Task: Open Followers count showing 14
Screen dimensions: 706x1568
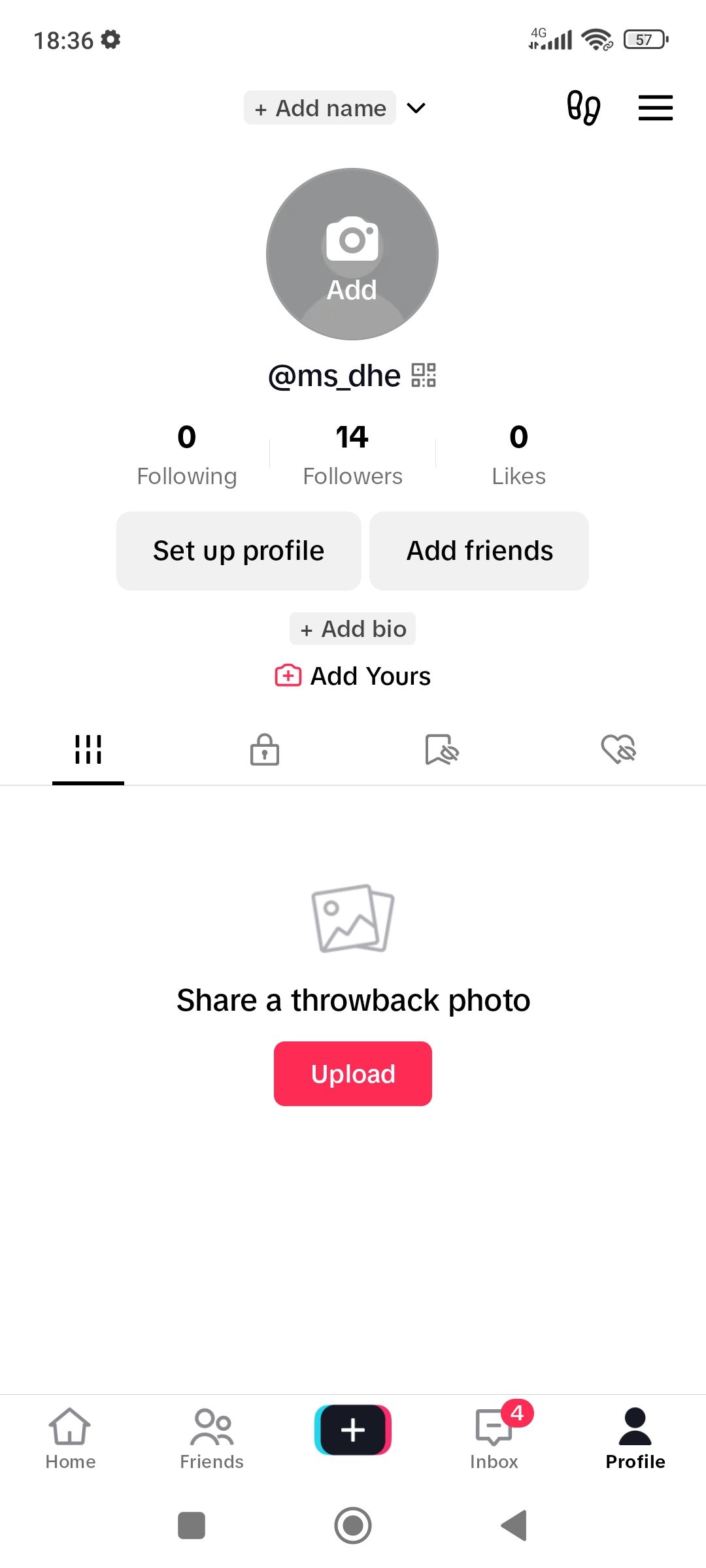Action: tap(352, 451)
